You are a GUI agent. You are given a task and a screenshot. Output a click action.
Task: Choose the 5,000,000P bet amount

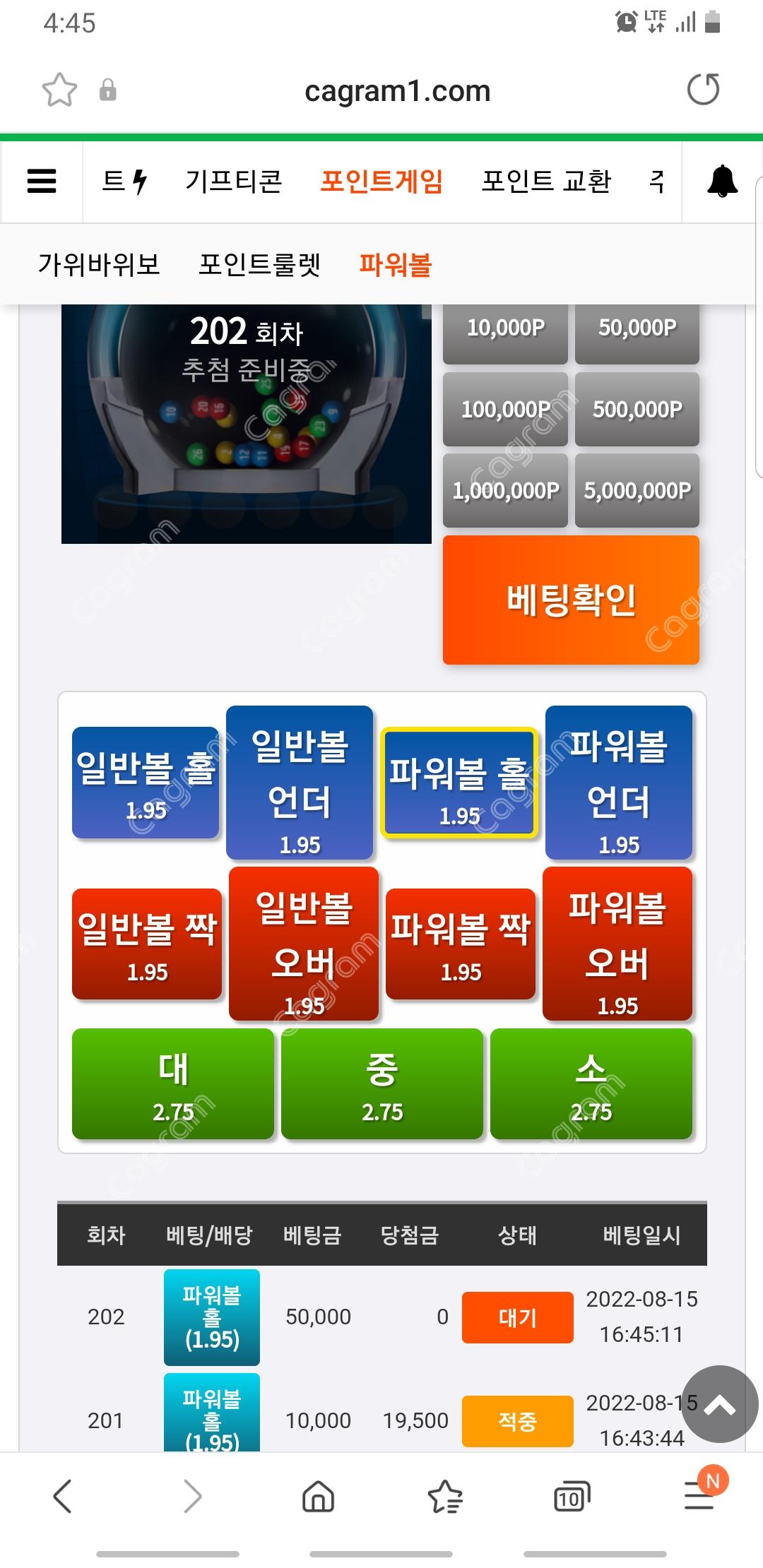coord(637,490)
